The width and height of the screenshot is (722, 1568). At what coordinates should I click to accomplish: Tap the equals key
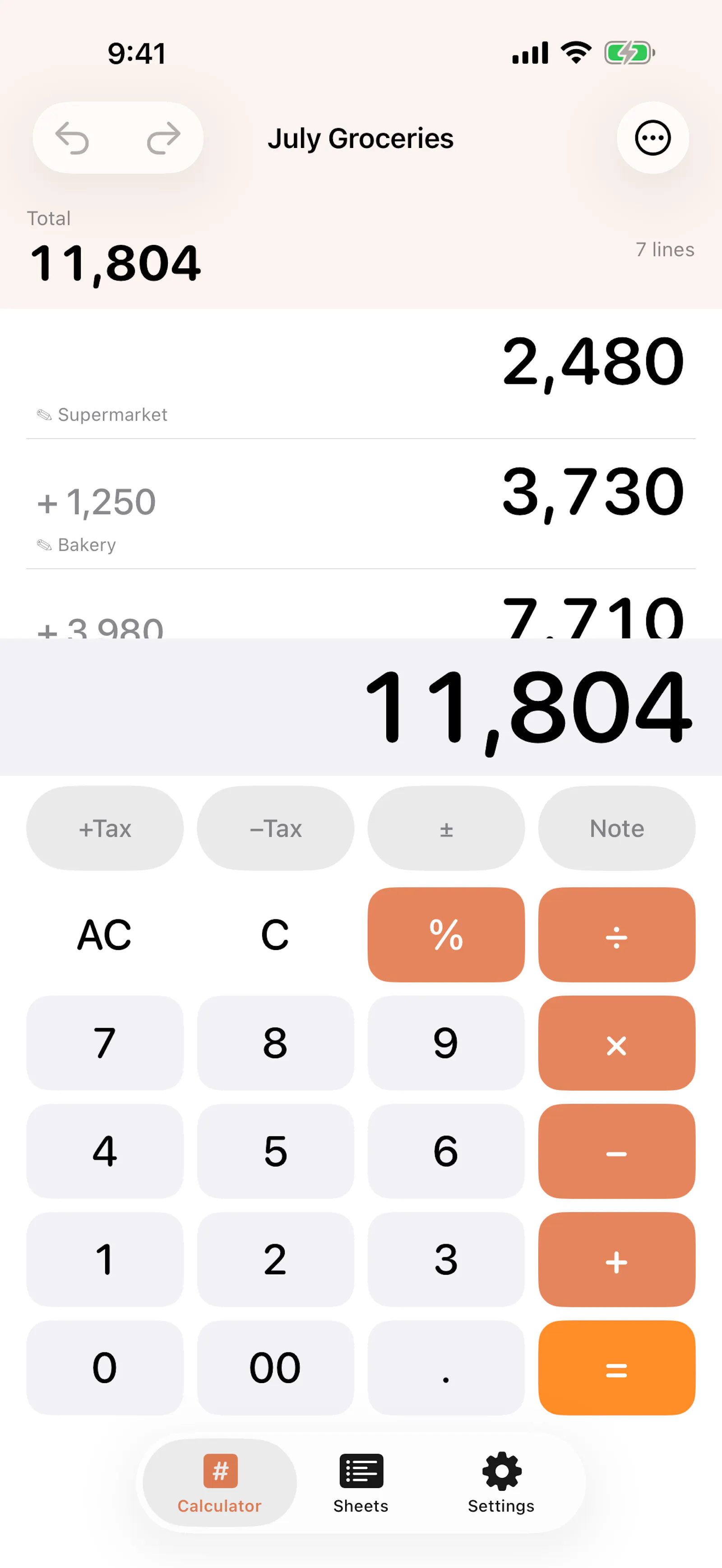point(617,1368)
